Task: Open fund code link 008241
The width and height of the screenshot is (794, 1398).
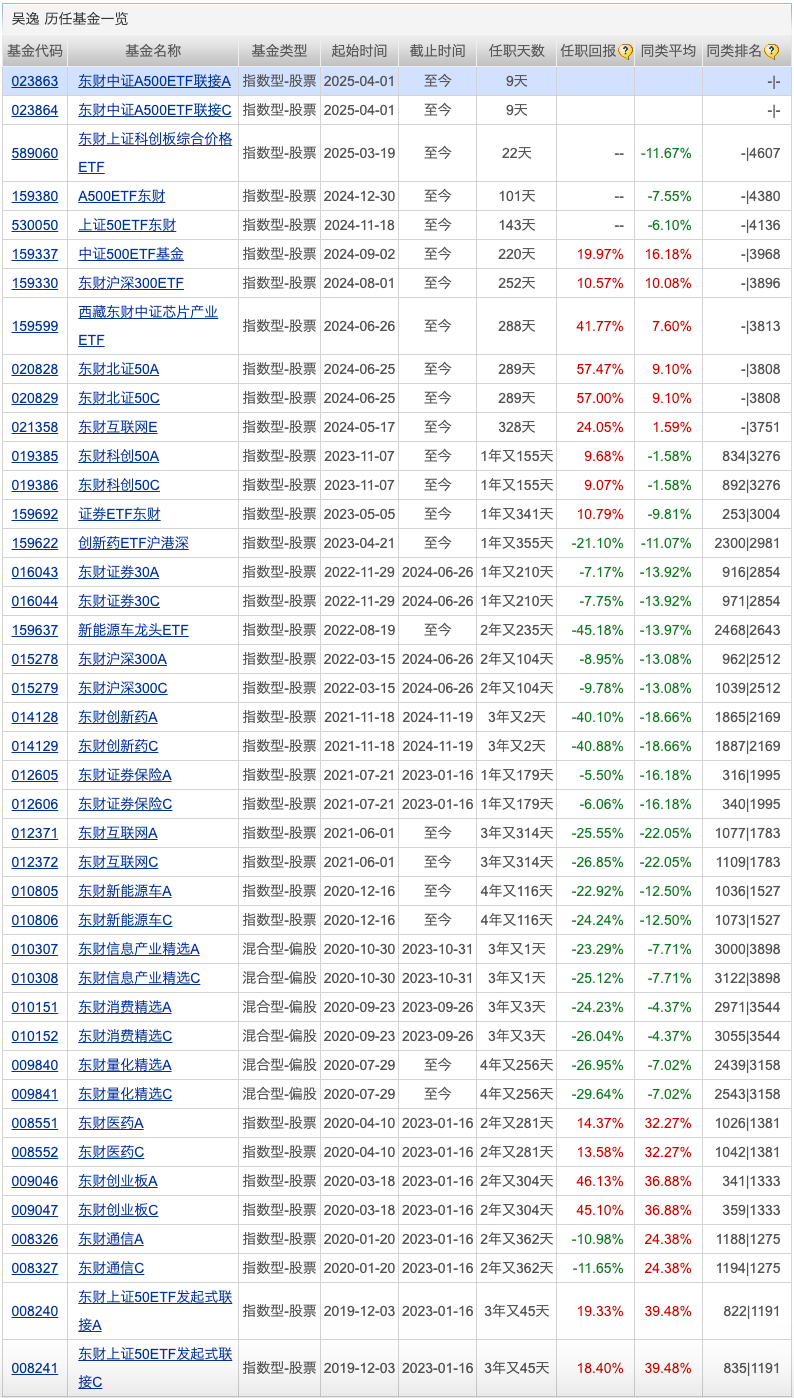Action: point(34,1368)
